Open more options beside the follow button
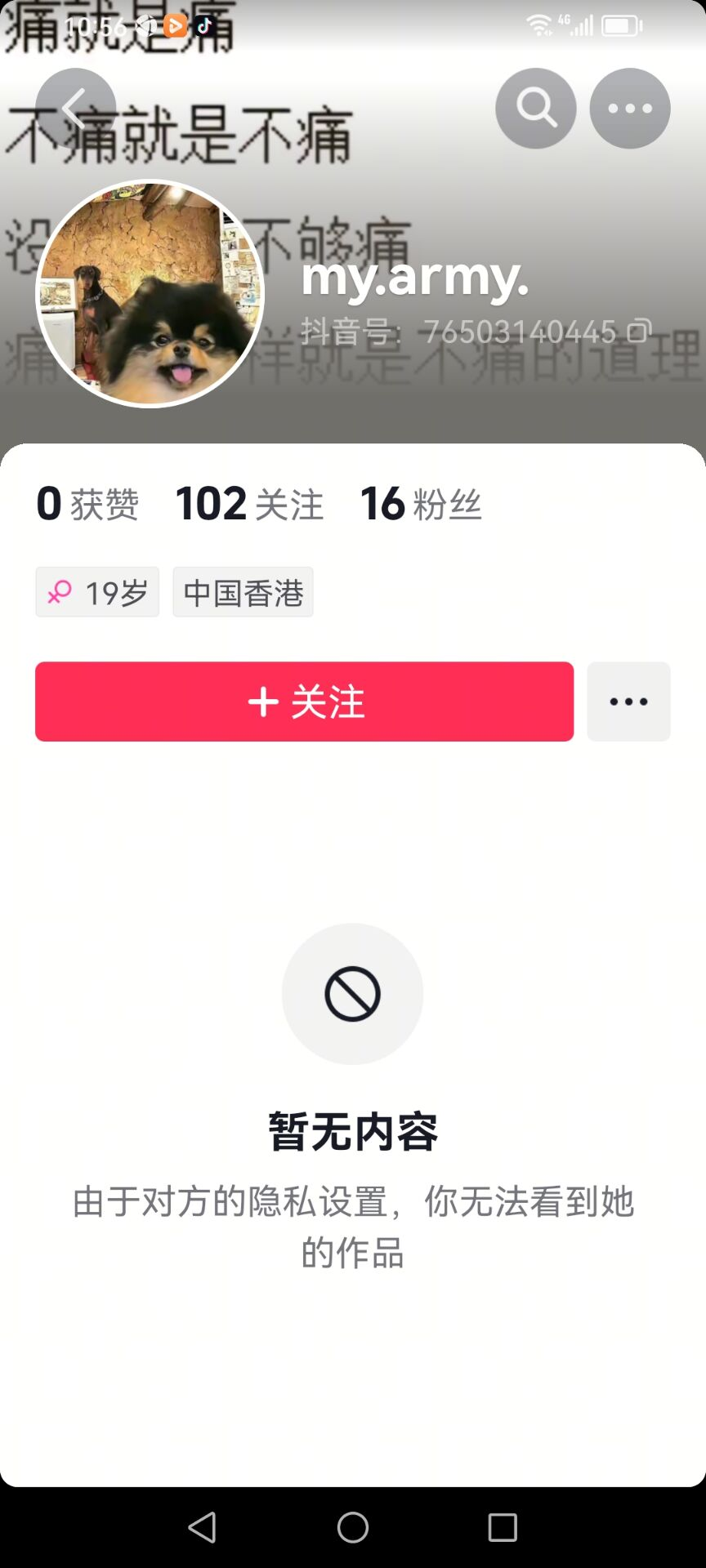Screen dimensions: 706x1568 point(628,702)
